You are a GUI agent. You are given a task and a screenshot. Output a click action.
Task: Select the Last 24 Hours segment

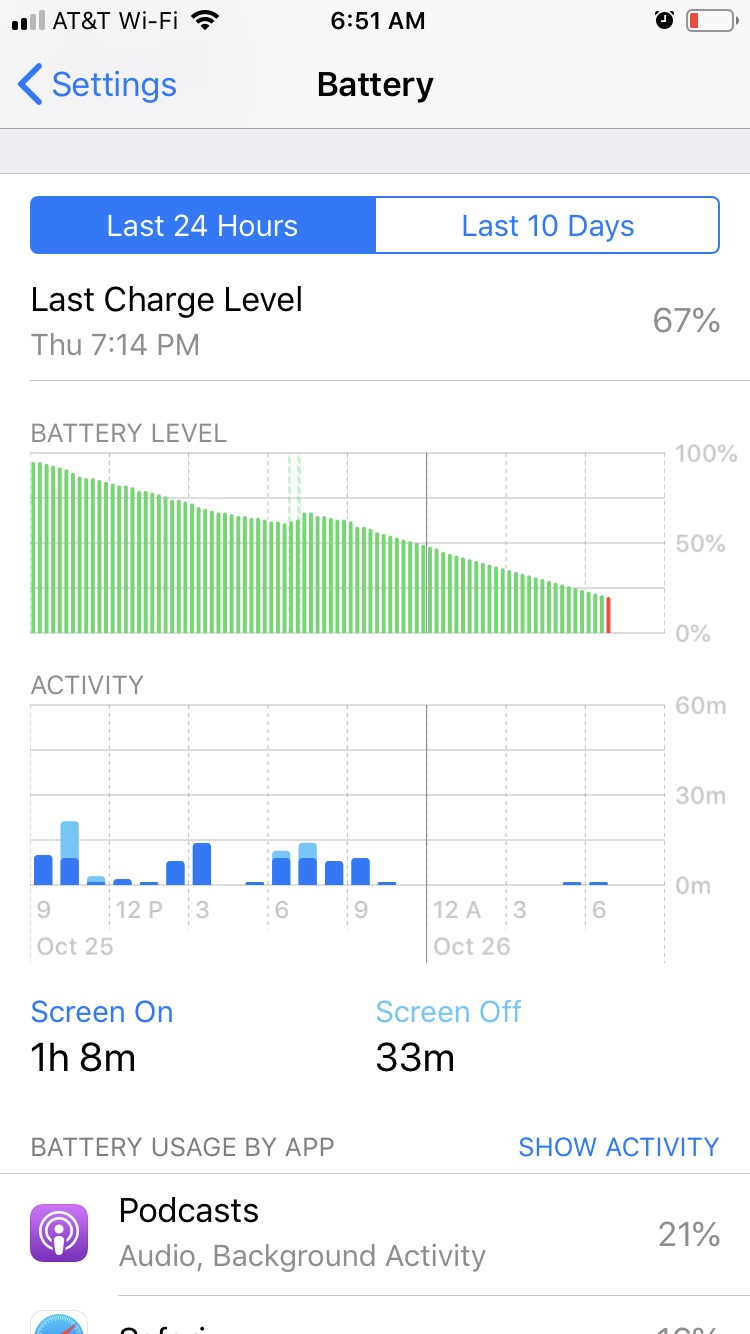[203, 225]
